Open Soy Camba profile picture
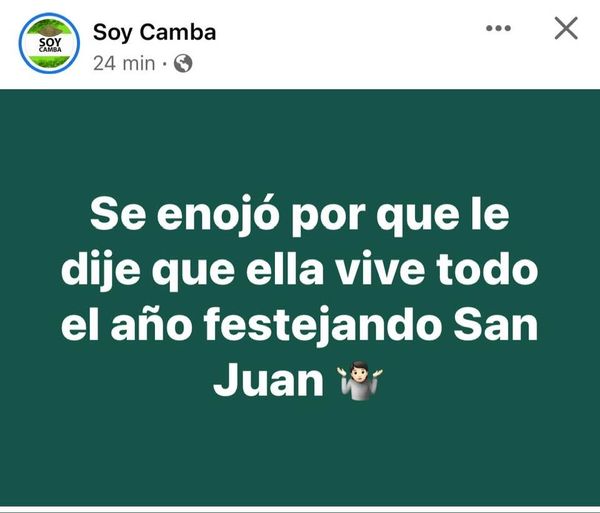 pyautogui.click(x=49, y=44)
